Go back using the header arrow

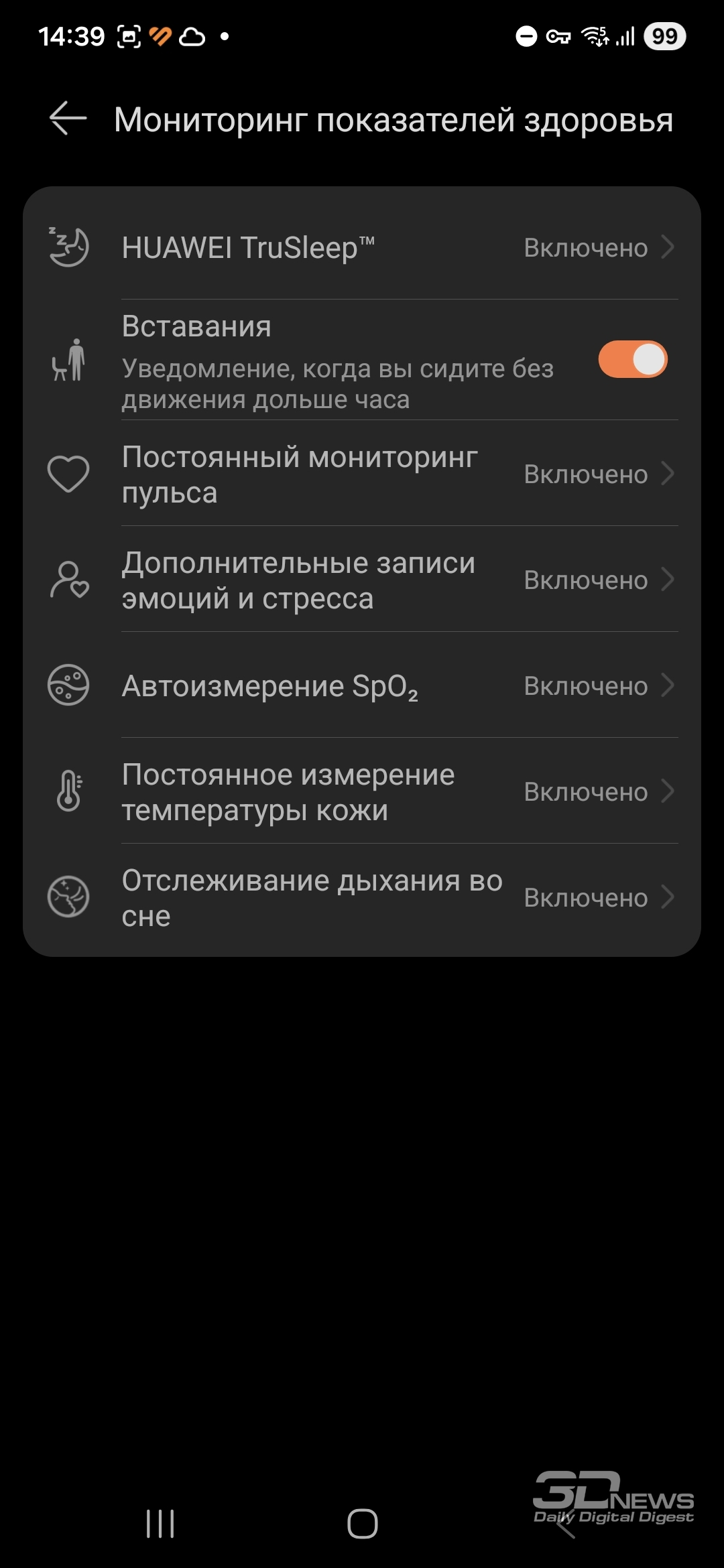point(68,119)
